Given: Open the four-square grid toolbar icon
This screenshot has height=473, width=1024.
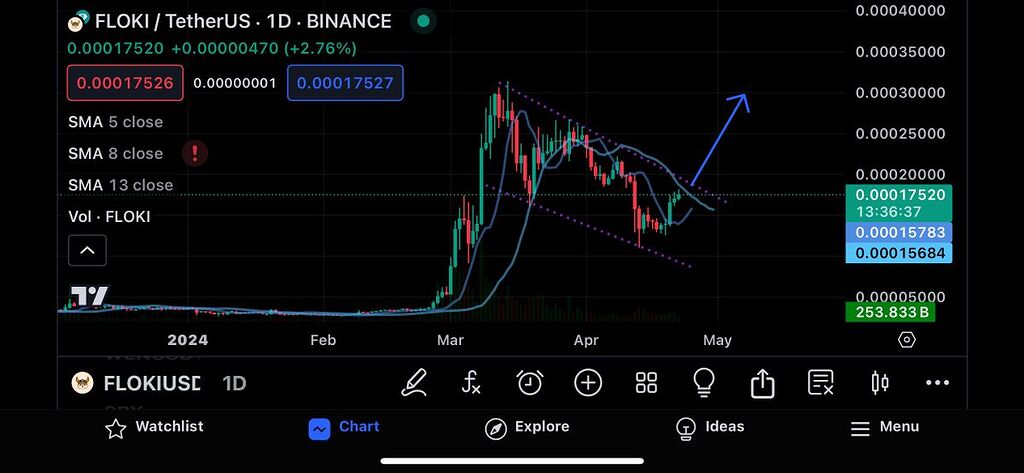Looking at the screenshot, I should [x=646, y=382].
